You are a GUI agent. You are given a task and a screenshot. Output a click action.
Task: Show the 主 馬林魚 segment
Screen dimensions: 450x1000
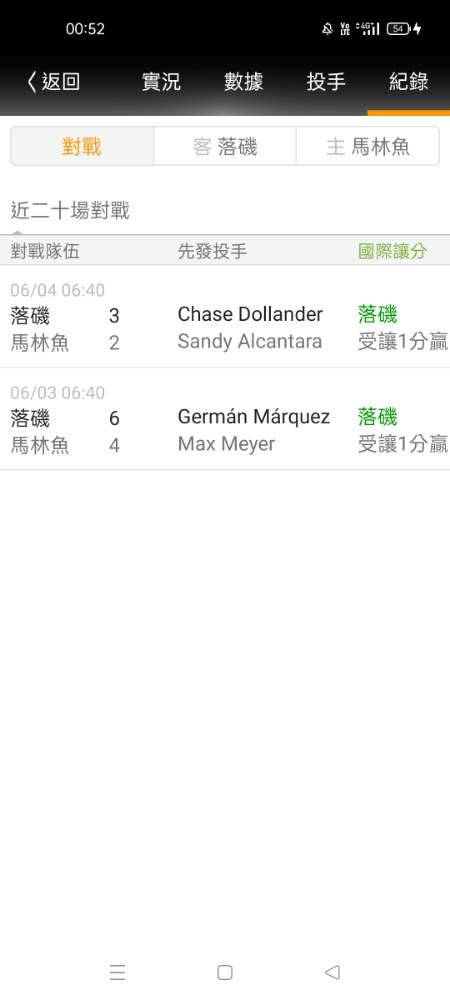click(x=368, y=147)
